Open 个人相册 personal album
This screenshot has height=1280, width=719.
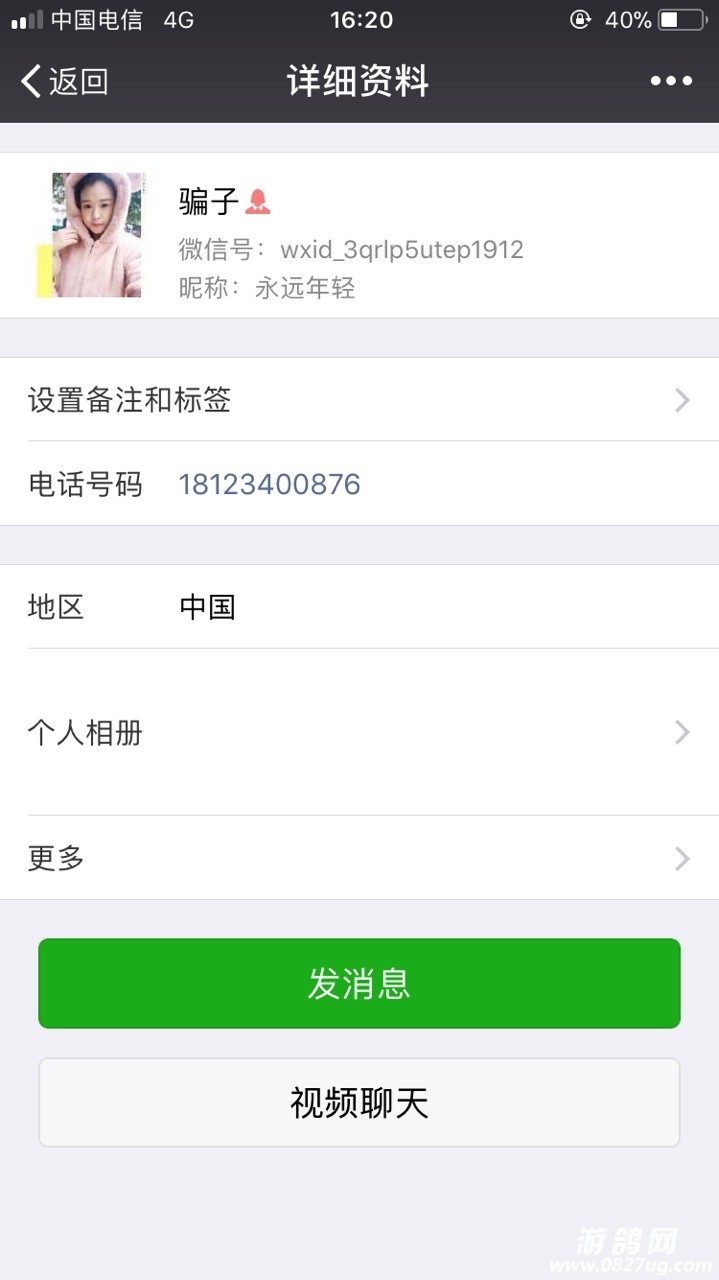(359, 733)
